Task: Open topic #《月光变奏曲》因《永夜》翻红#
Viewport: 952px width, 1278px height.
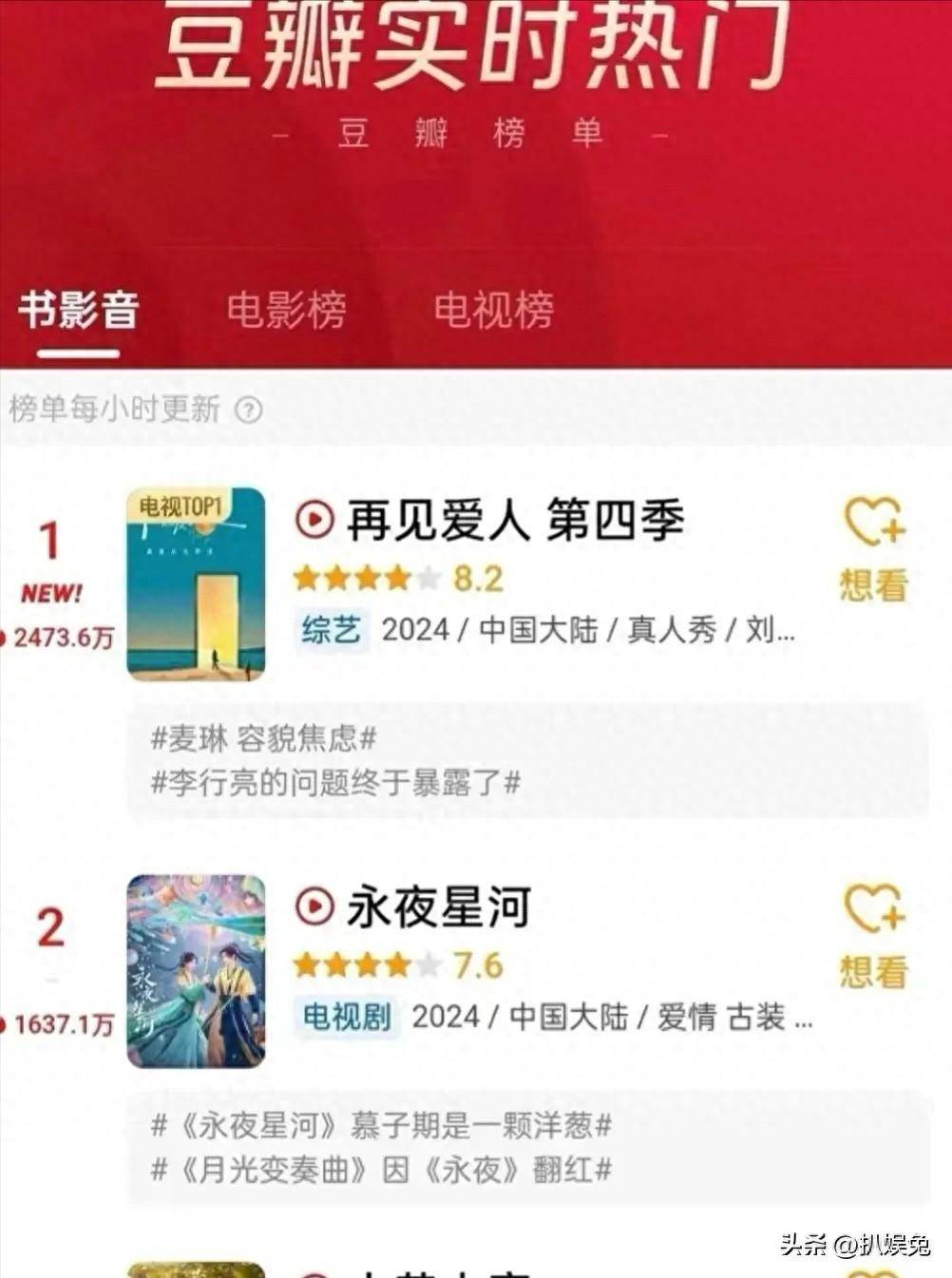Action: click(x=381, y=1170)
